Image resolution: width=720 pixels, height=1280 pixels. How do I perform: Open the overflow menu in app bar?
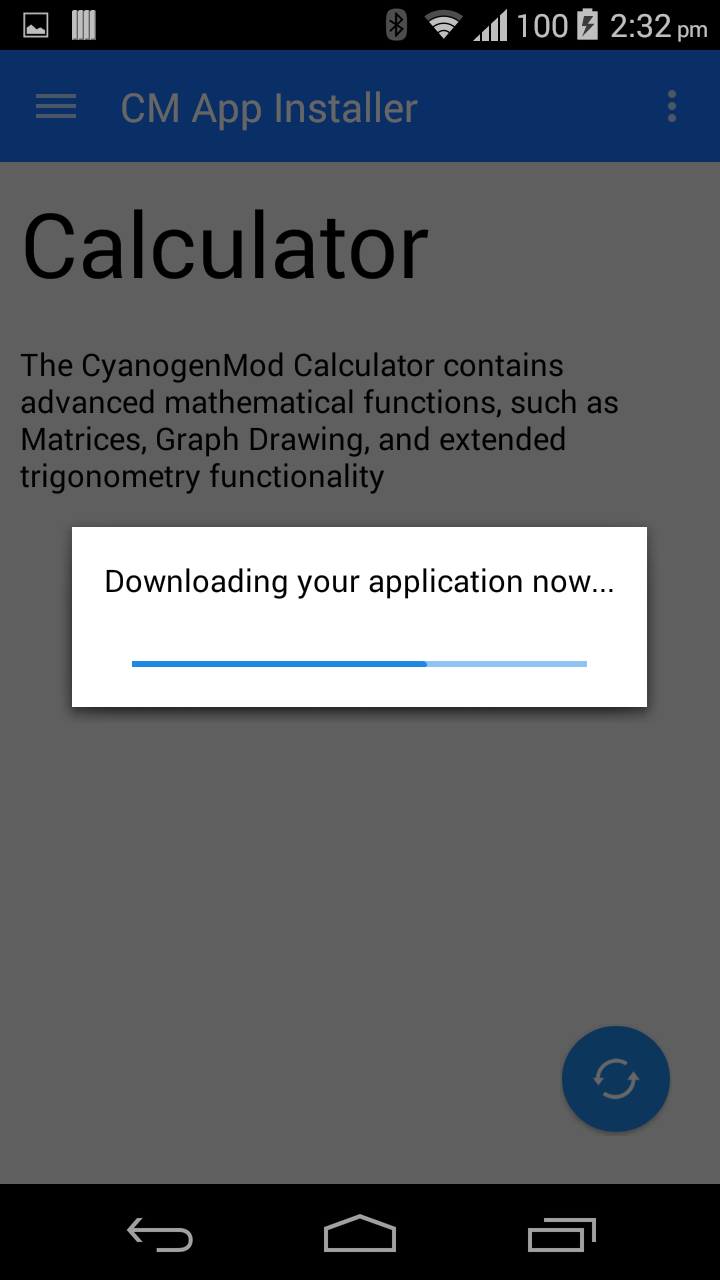coord(671,107)
